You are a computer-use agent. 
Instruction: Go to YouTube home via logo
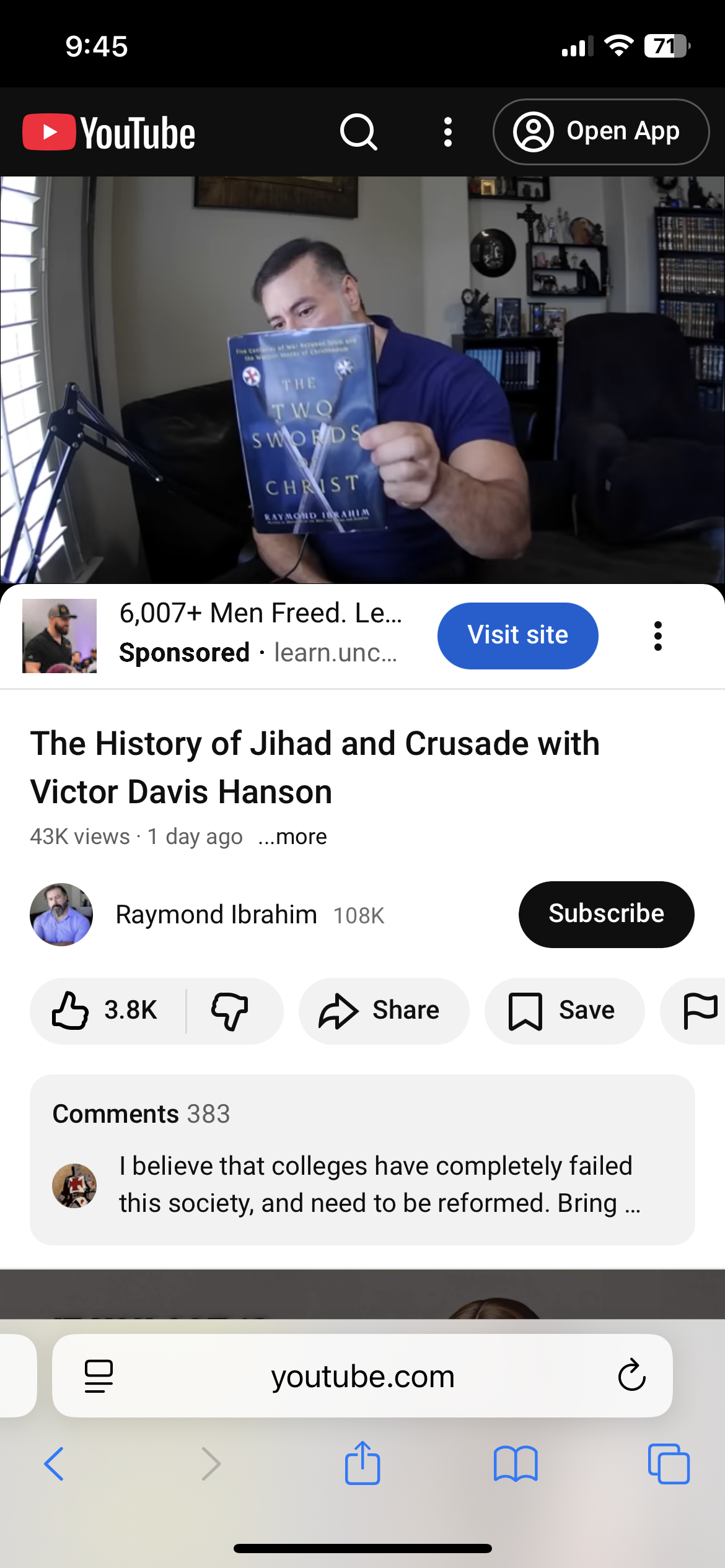coord(109,132)
